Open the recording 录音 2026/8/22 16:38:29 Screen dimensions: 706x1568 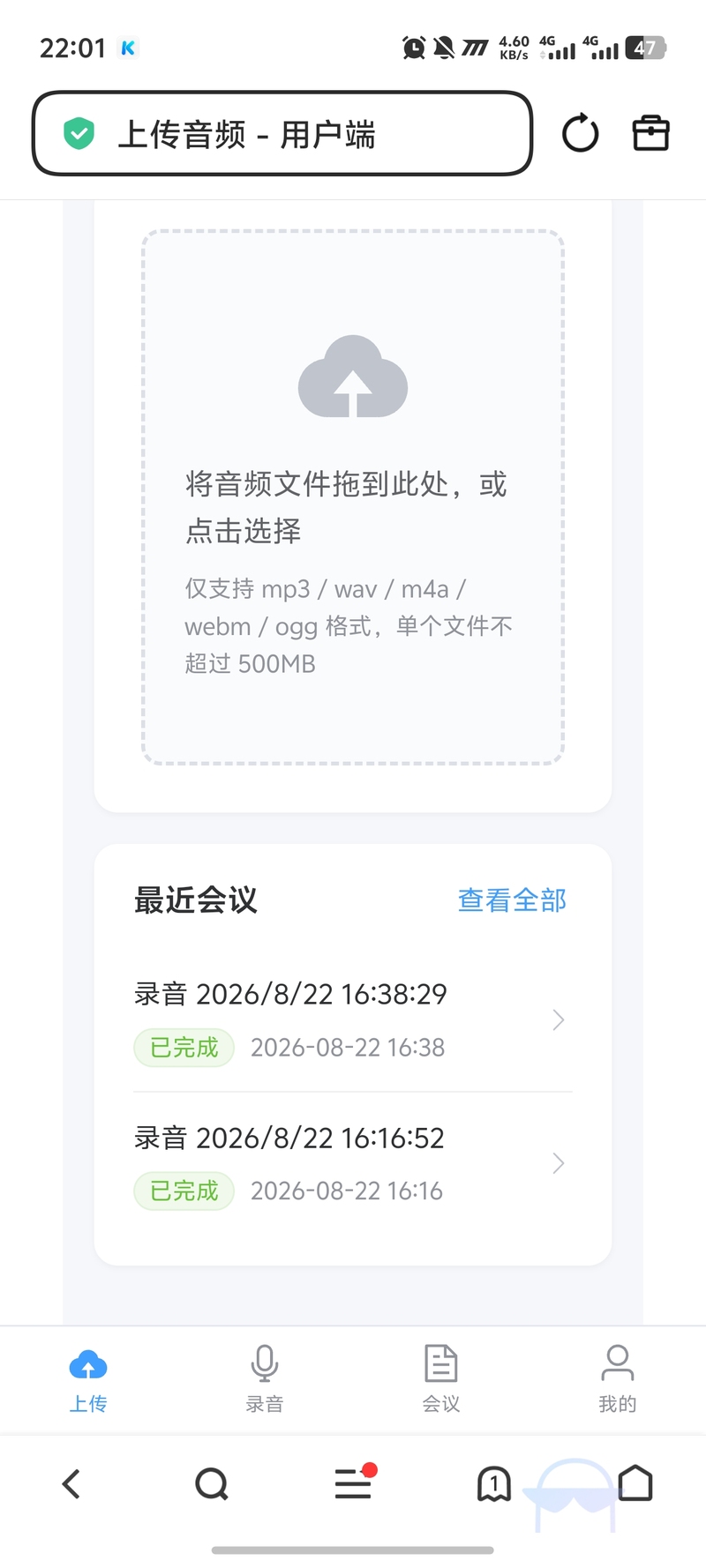click(353, 1020)
